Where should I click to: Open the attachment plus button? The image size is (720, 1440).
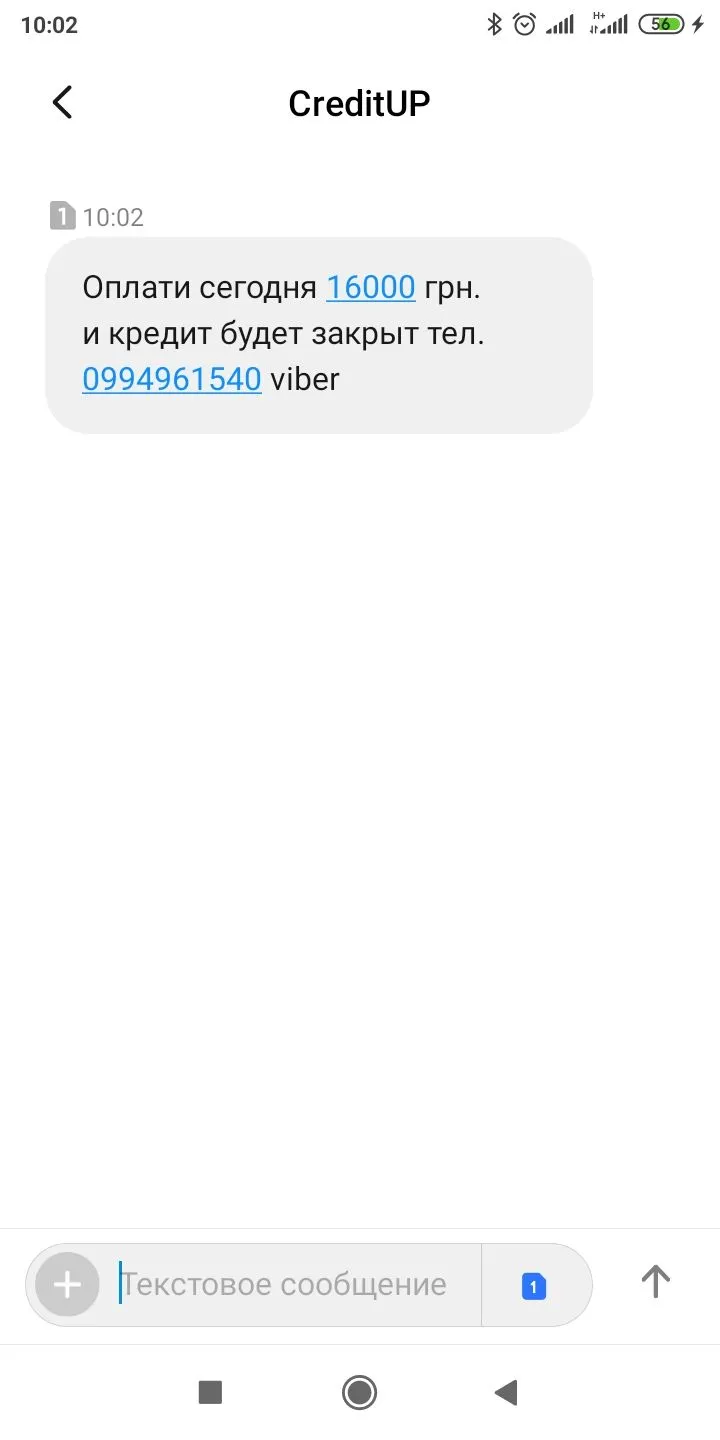click(x=67, y=1284)
